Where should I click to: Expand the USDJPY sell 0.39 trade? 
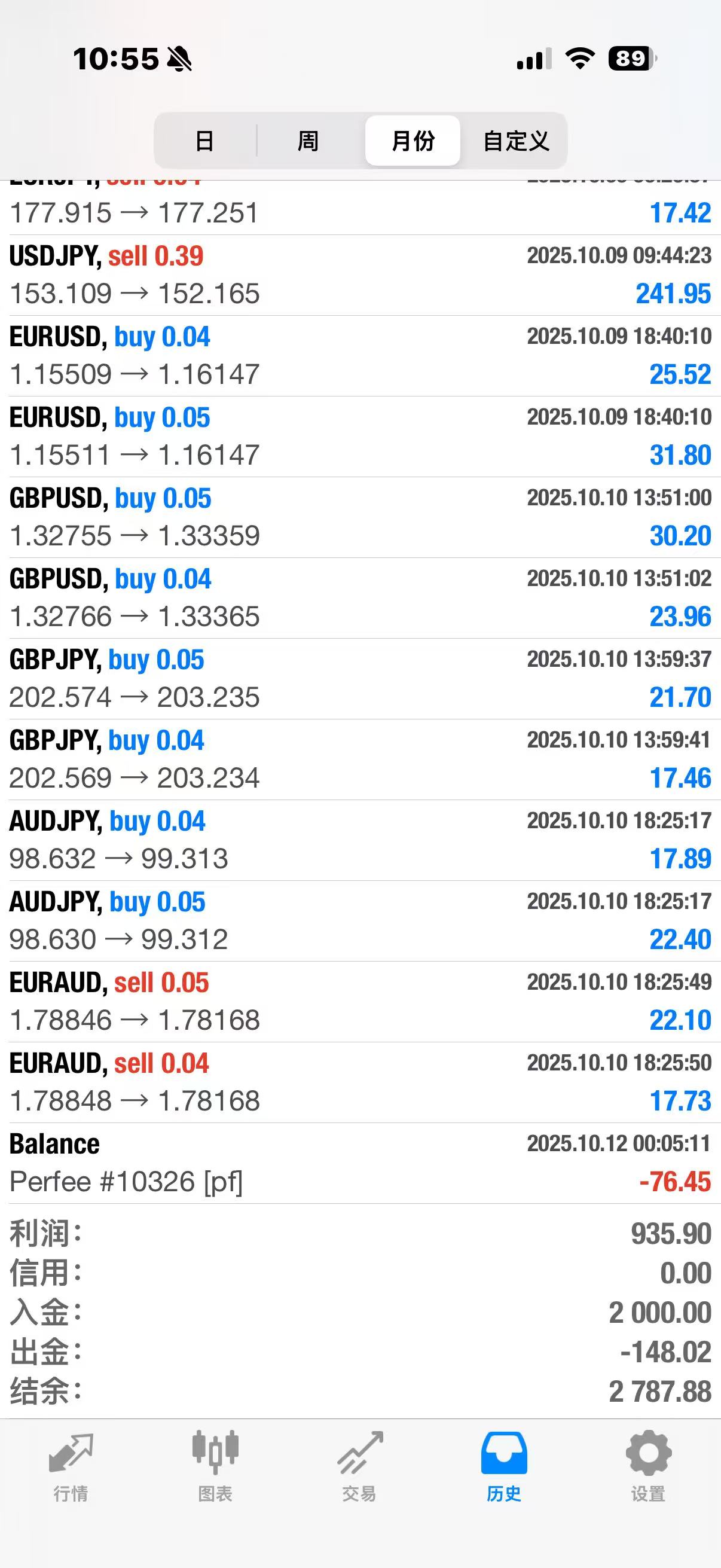click(x=360, y=275)
